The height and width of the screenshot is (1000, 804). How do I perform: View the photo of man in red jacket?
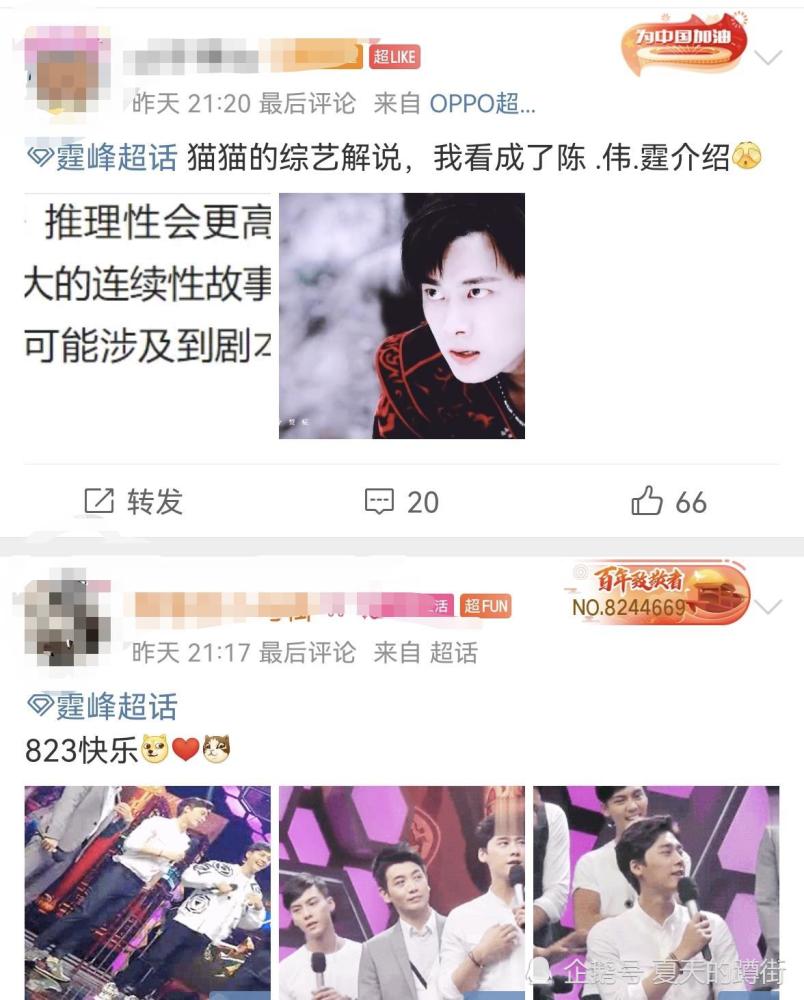[401, 316]
